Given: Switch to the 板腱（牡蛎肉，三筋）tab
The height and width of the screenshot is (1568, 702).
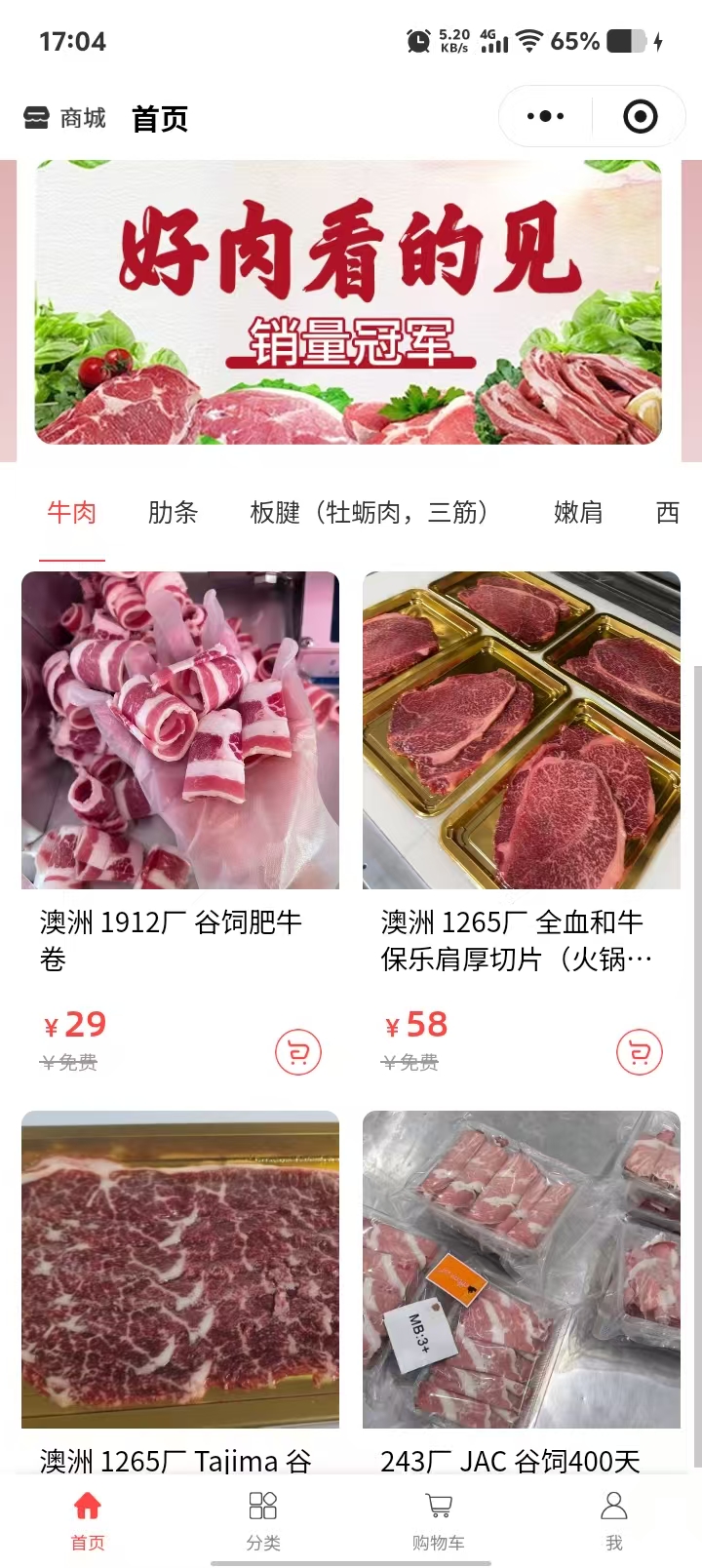Looking at the screenshot, I should tap(369, 512).
